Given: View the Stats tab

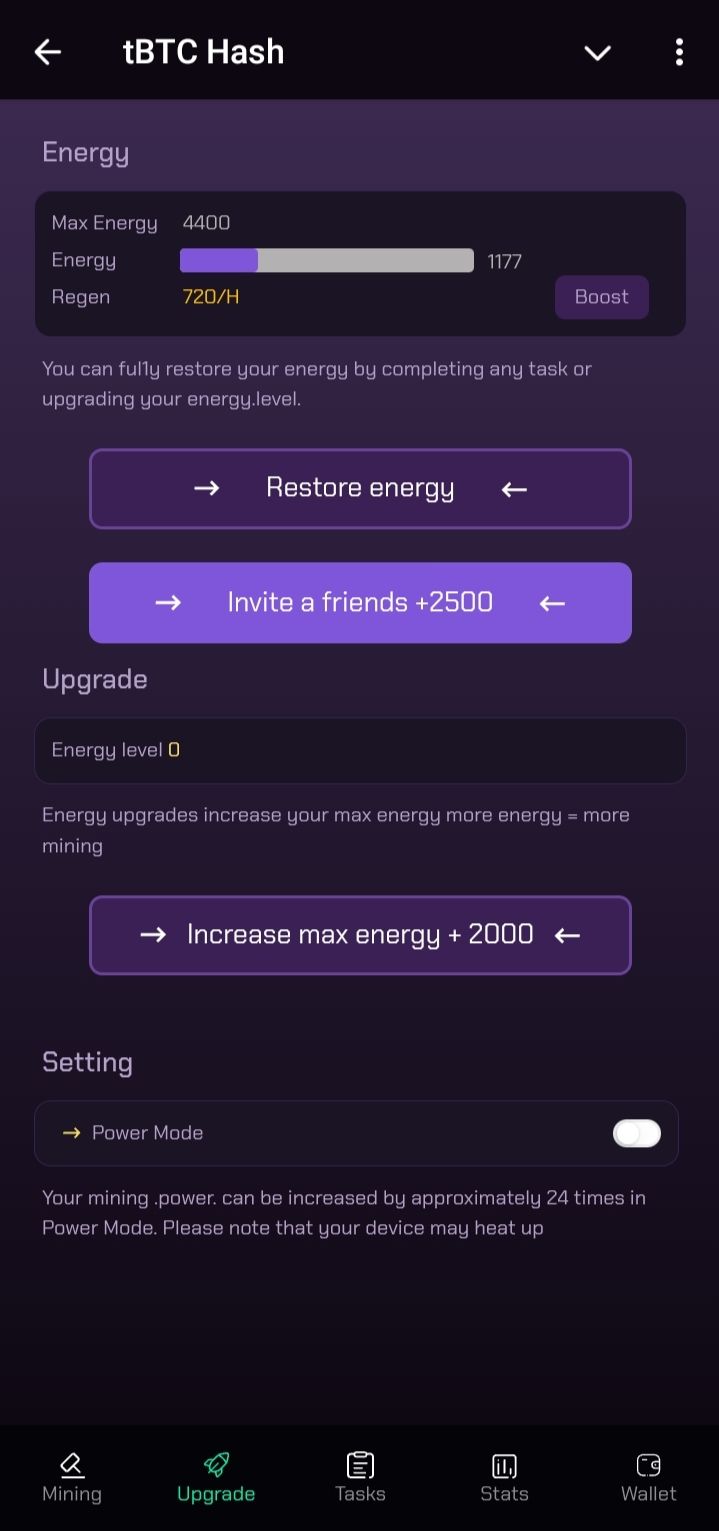Looking at the screenshot, I should pyautogui.click(x=504, y=1477).
